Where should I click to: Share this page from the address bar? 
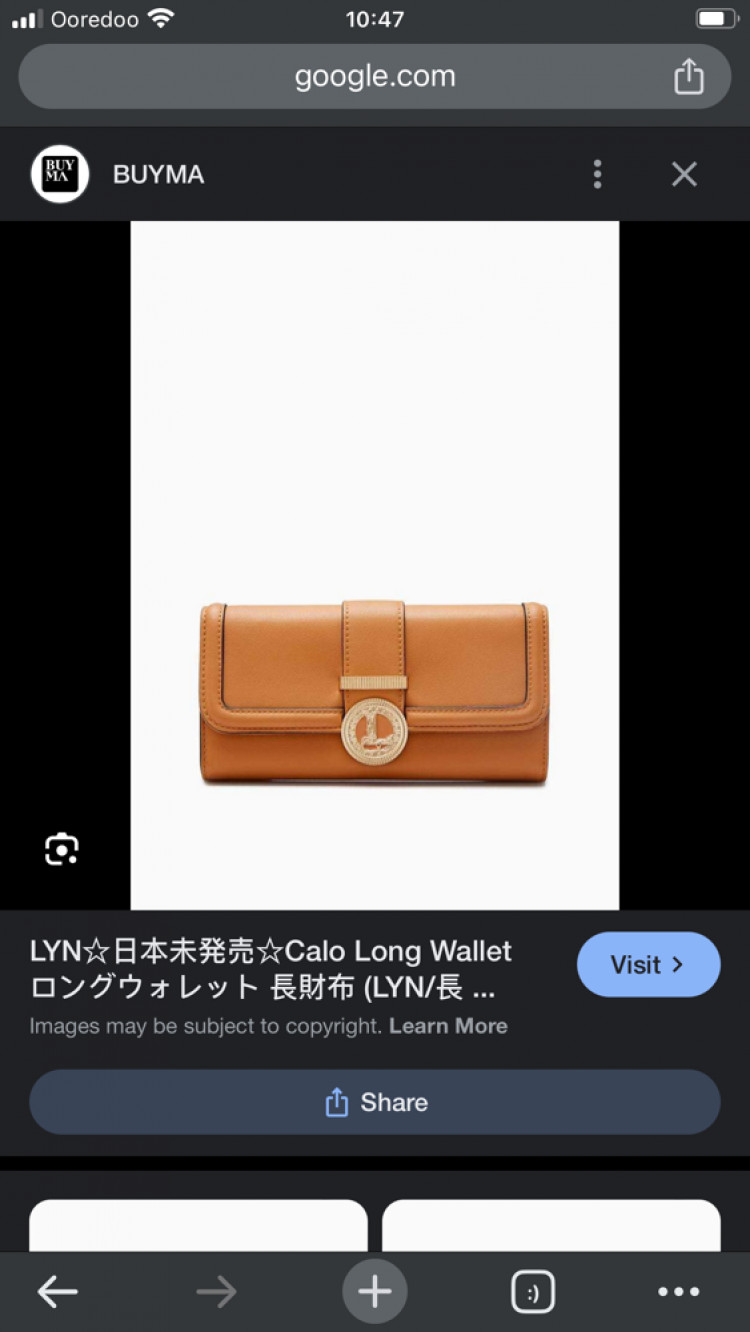coord(688,77)
